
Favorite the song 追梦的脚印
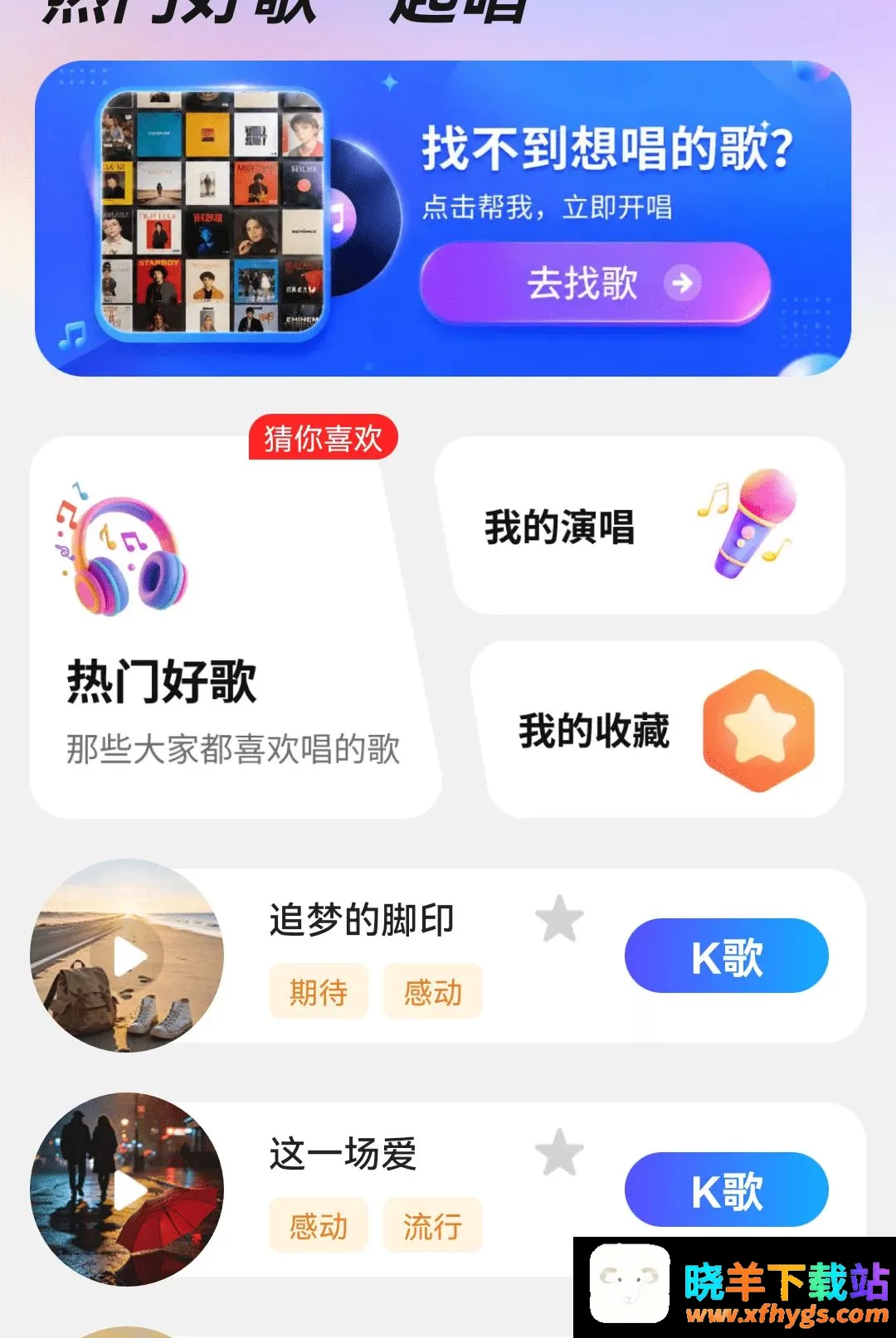(559, 918)
